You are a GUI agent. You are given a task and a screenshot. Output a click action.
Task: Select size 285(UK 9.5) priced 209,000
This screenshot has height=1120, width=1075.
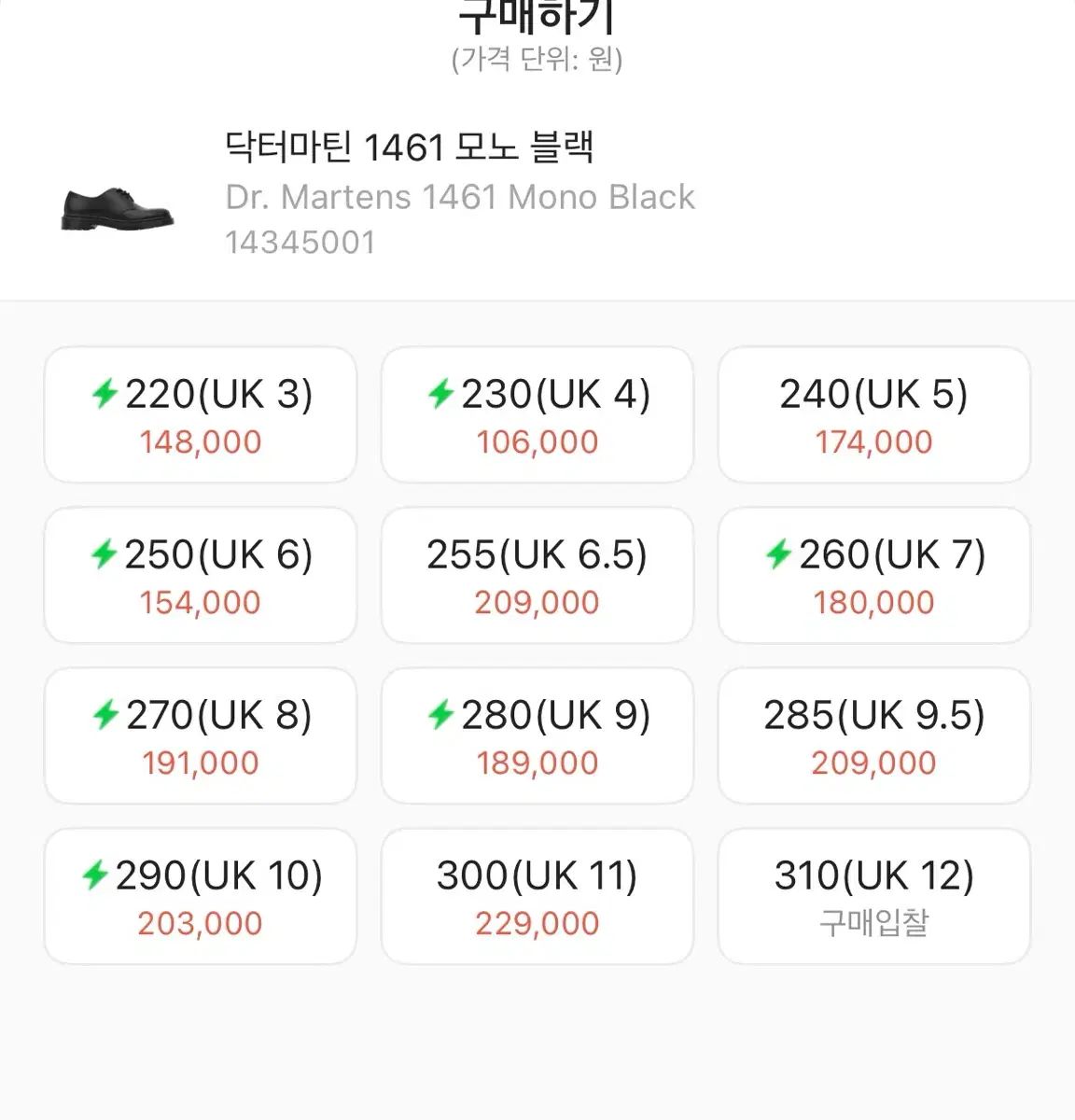point(873,735)
